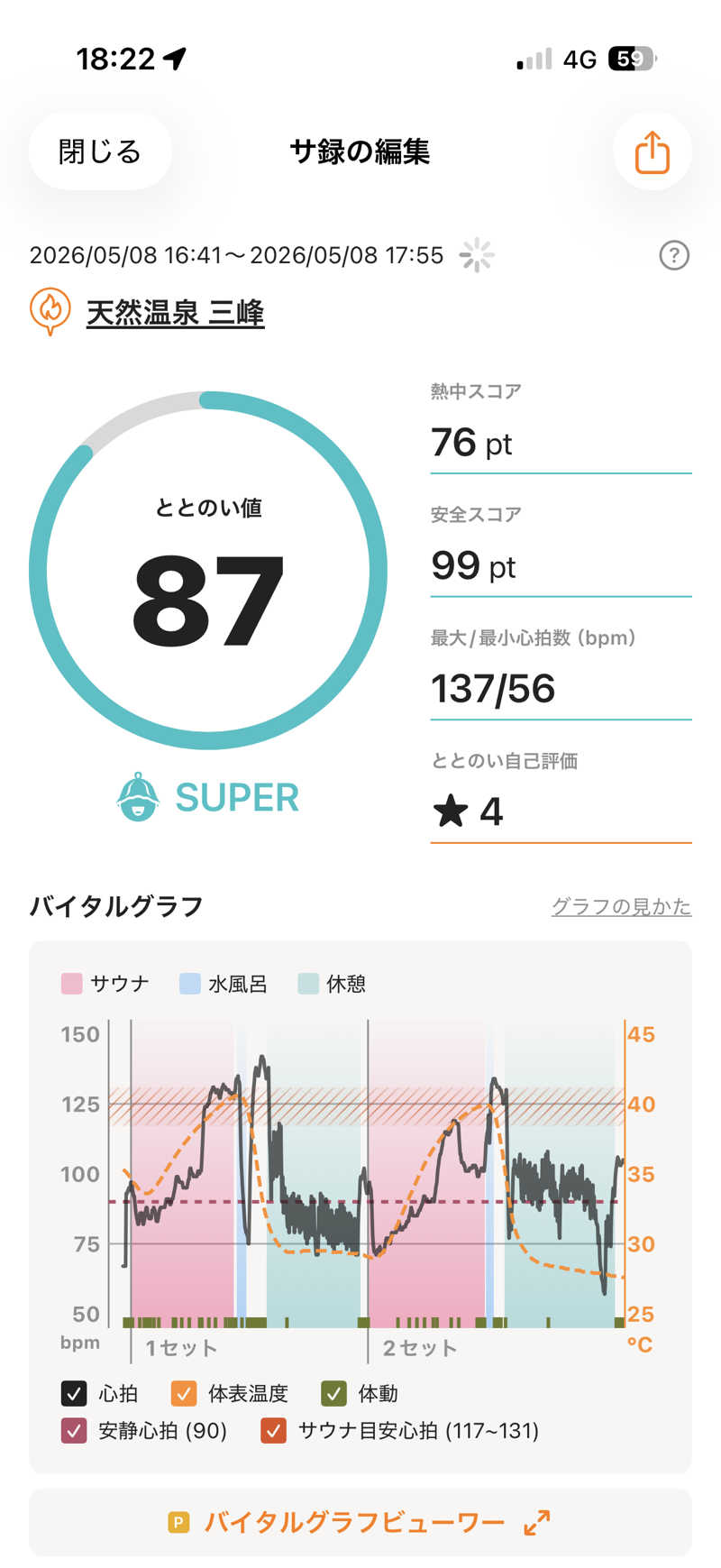Uncheck the 心拍 checkbox

click(x=74, y=1393)
